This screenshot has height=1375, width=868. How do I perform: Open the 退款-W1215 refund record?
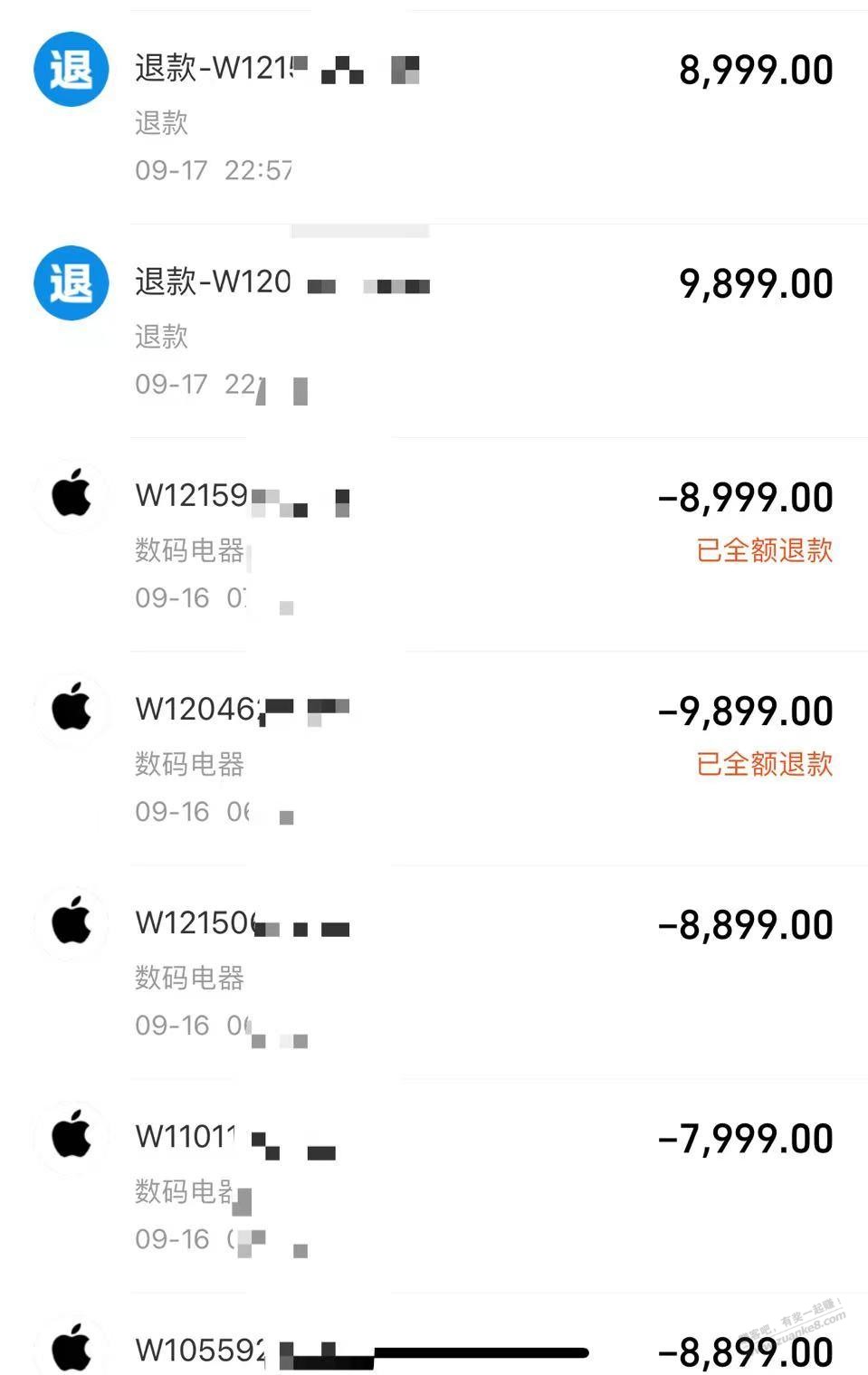click(217, 68)
